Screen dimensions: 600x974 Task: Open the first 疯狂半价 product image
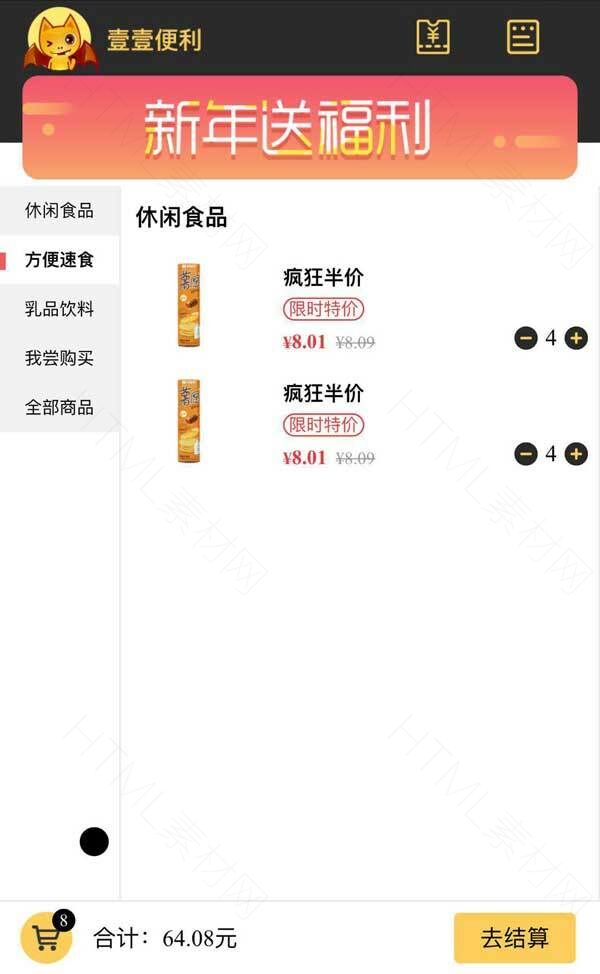(x=189, y=305)
